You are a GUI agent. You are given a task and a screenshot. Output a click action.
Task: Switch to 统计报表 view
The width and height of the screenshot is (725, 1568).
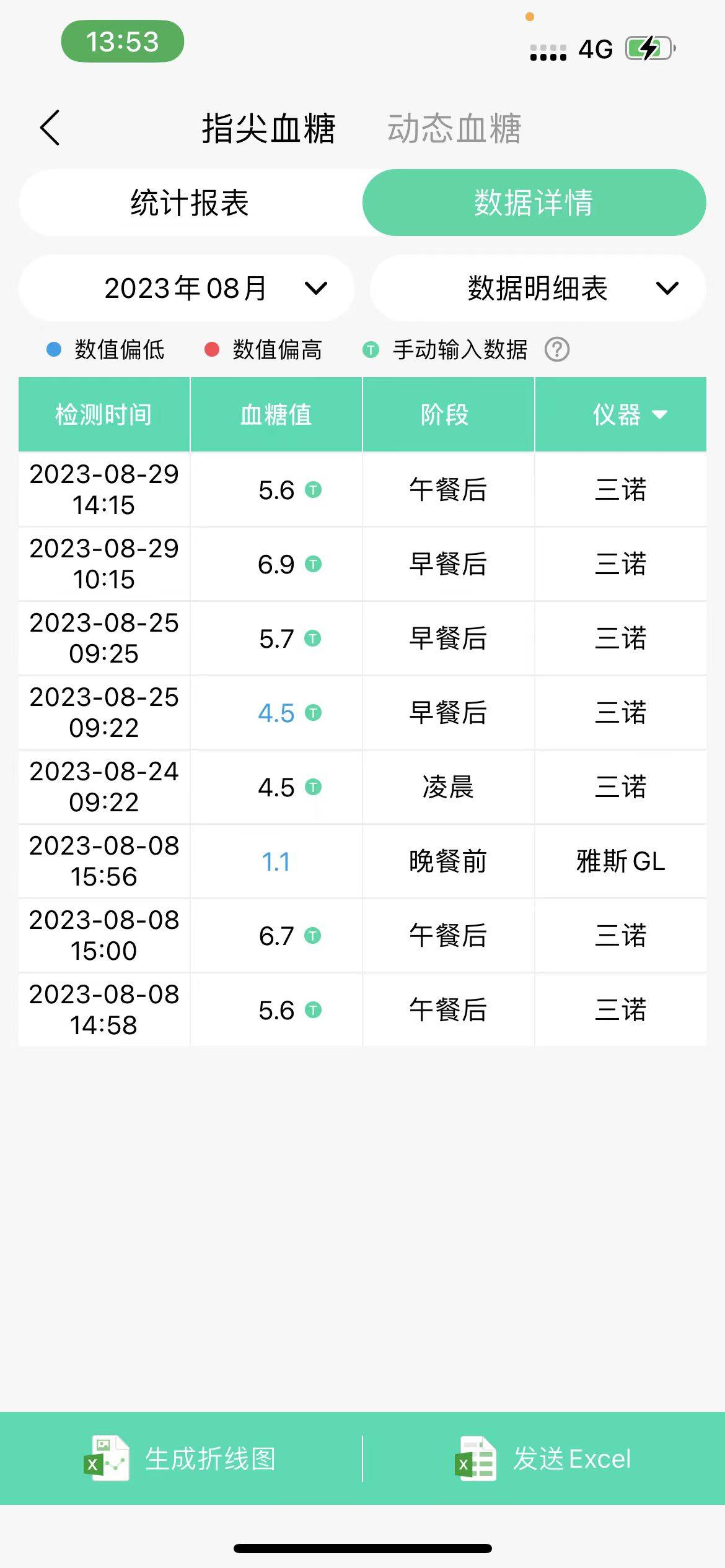(190, 203)
